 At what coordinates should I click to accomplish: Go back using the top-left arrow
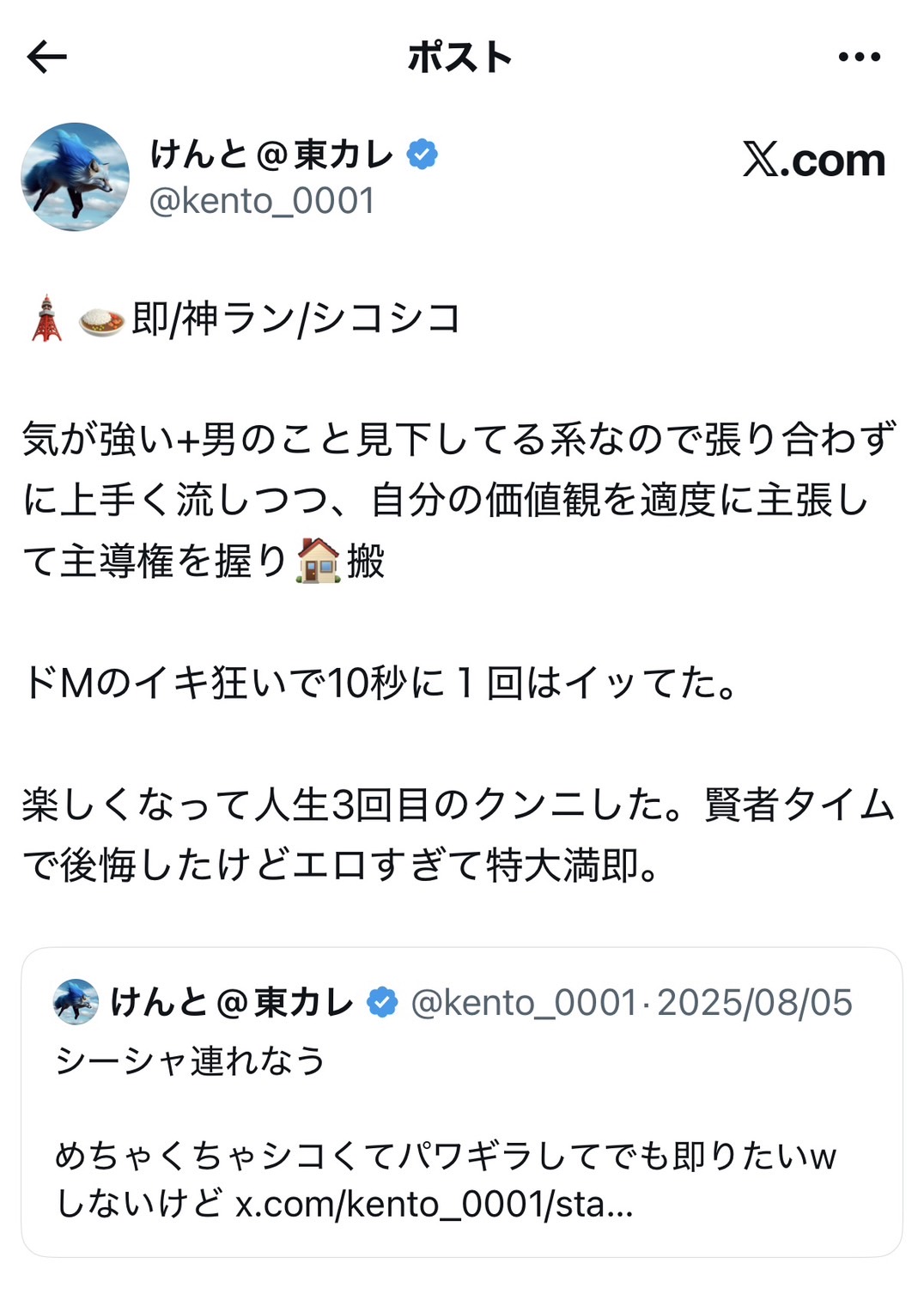coord(47,58)
